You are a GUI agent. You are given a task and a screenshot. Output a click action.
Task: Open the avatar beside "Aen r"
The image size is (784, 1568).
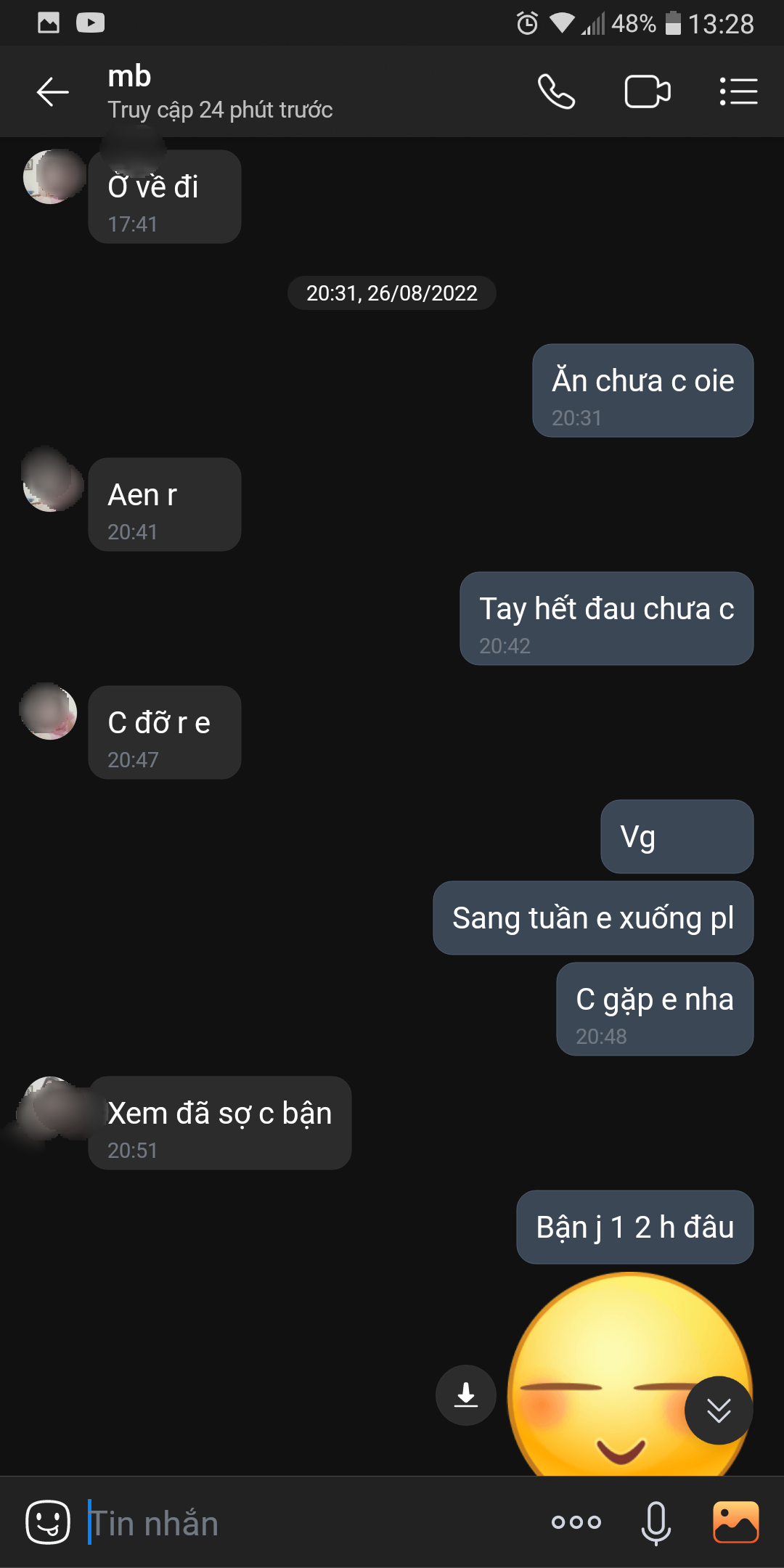(x=51, y=483)
